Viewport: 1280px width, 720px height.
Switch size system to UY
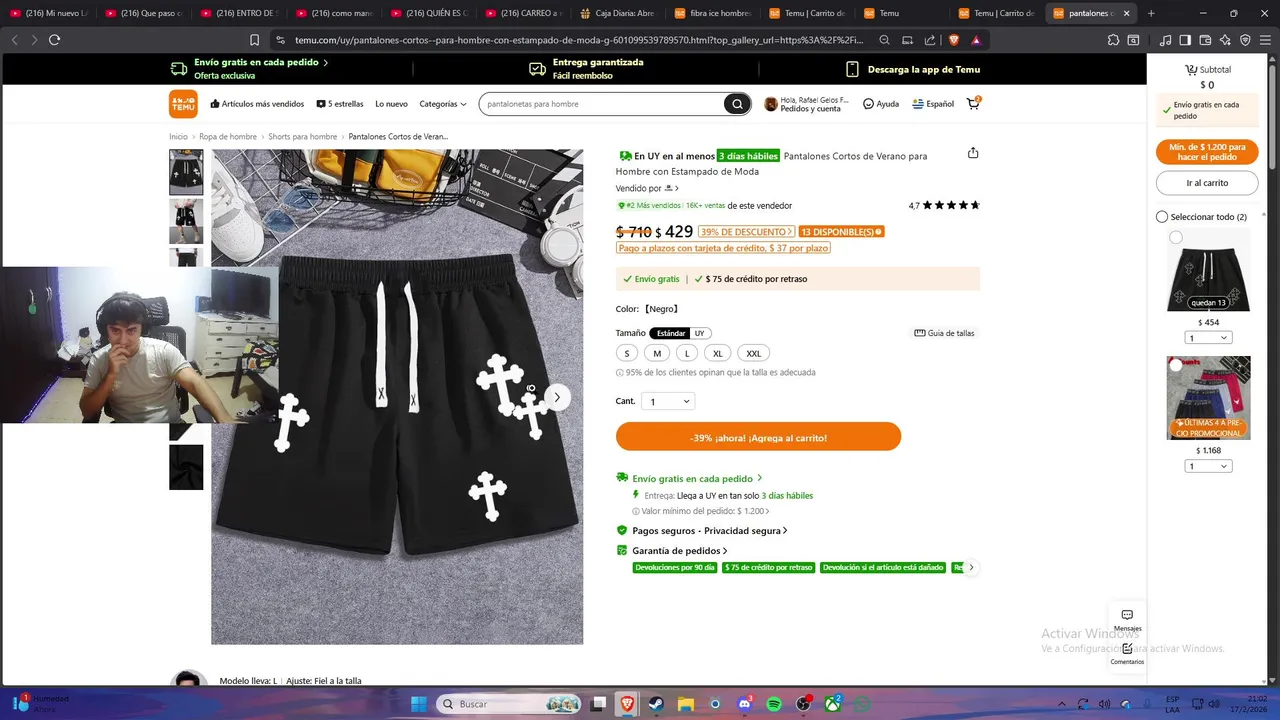click(x=700, y=333)
